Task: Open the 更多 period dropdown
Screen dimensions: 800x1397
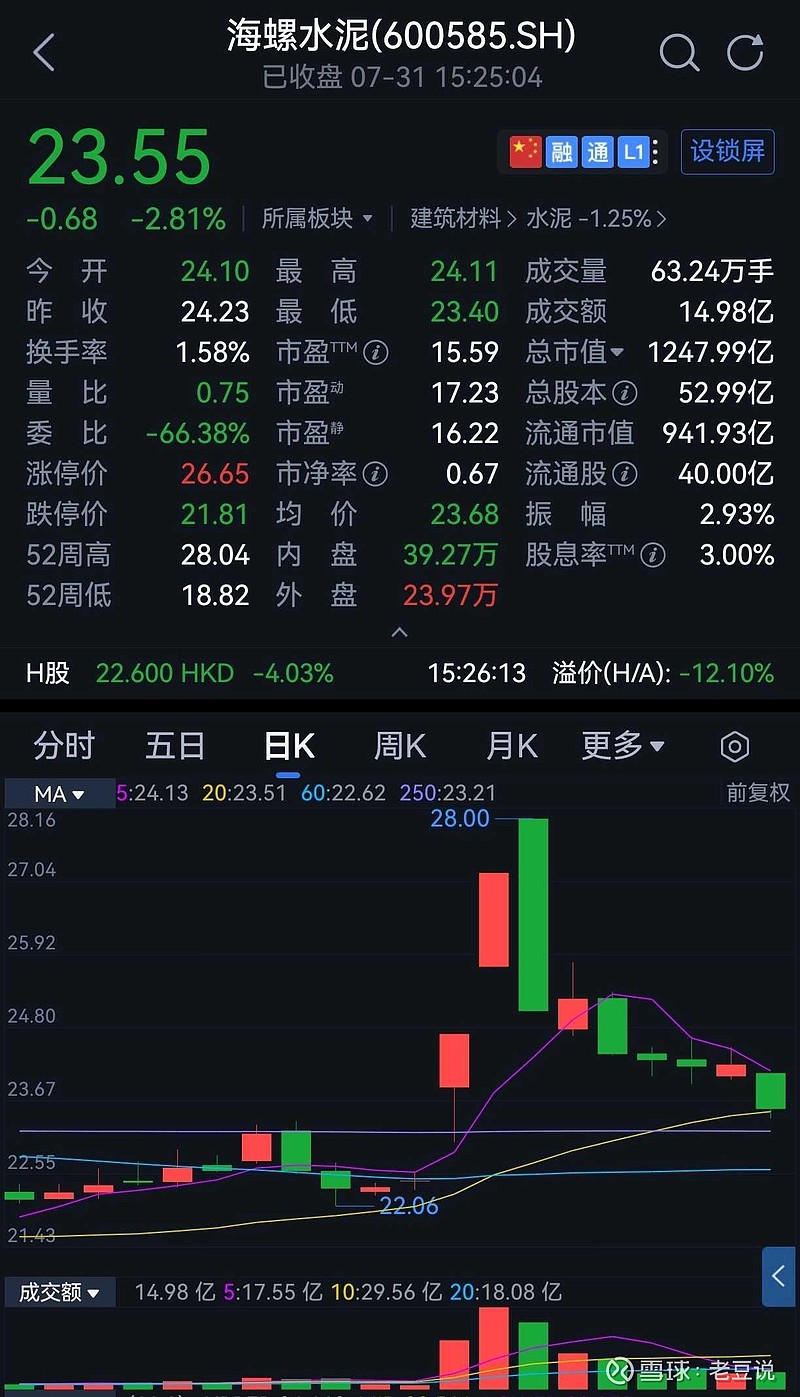Action: pyautogui.click(x=623, y=746)
